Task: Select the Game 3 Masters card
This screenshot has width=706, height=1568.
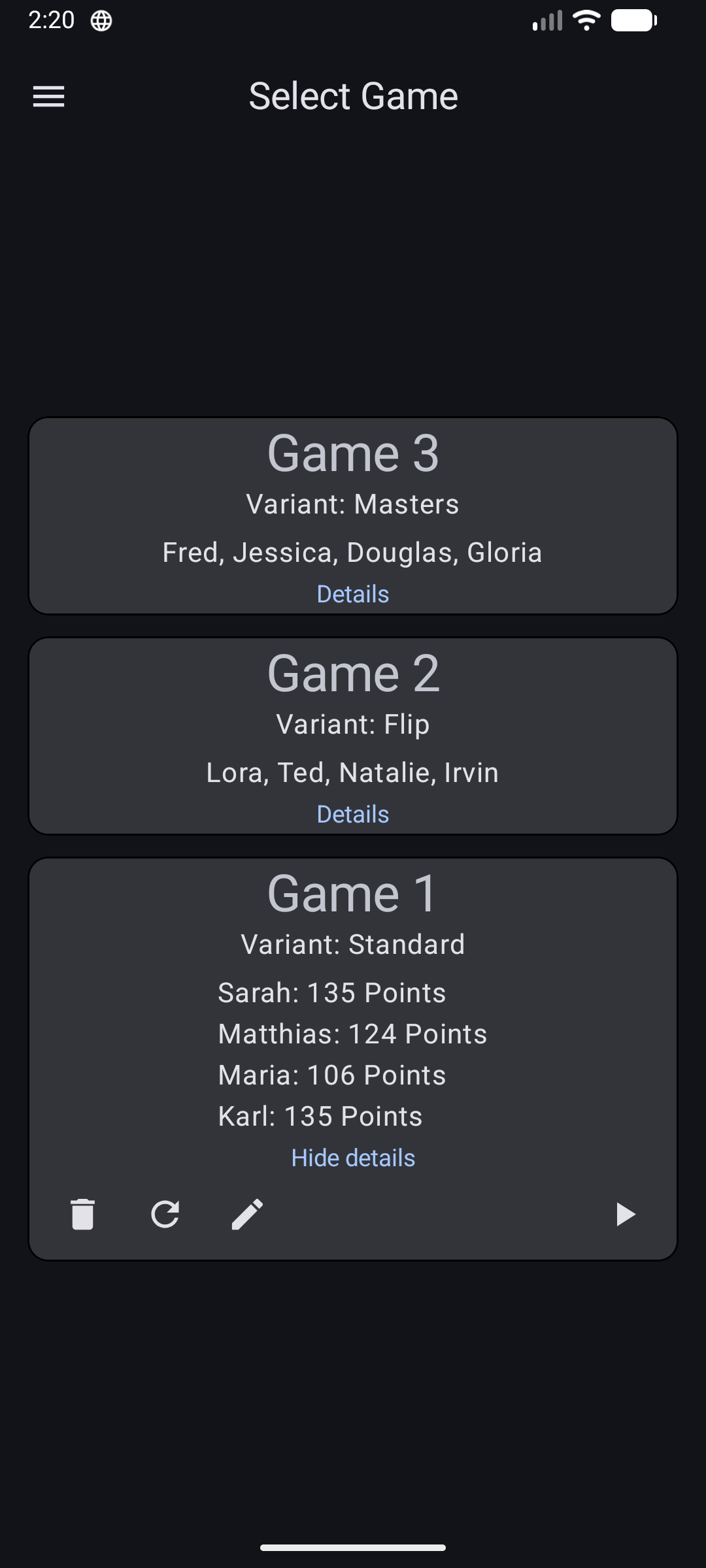Action: (353, 516)
